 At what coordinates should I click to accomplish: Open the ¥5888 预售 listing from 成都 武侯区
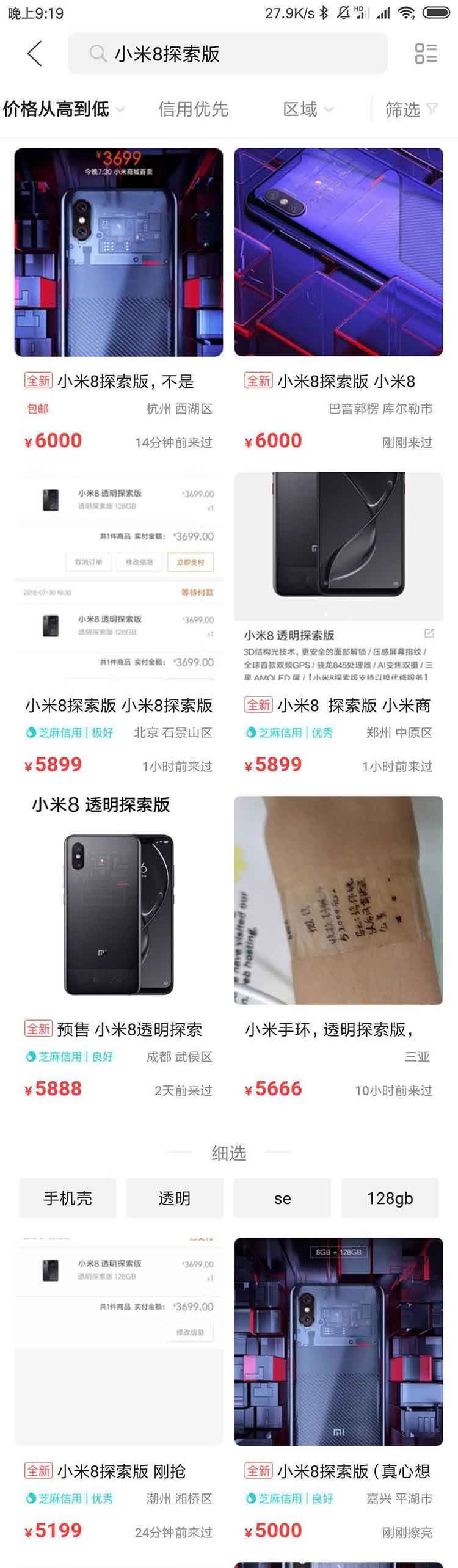118,900
